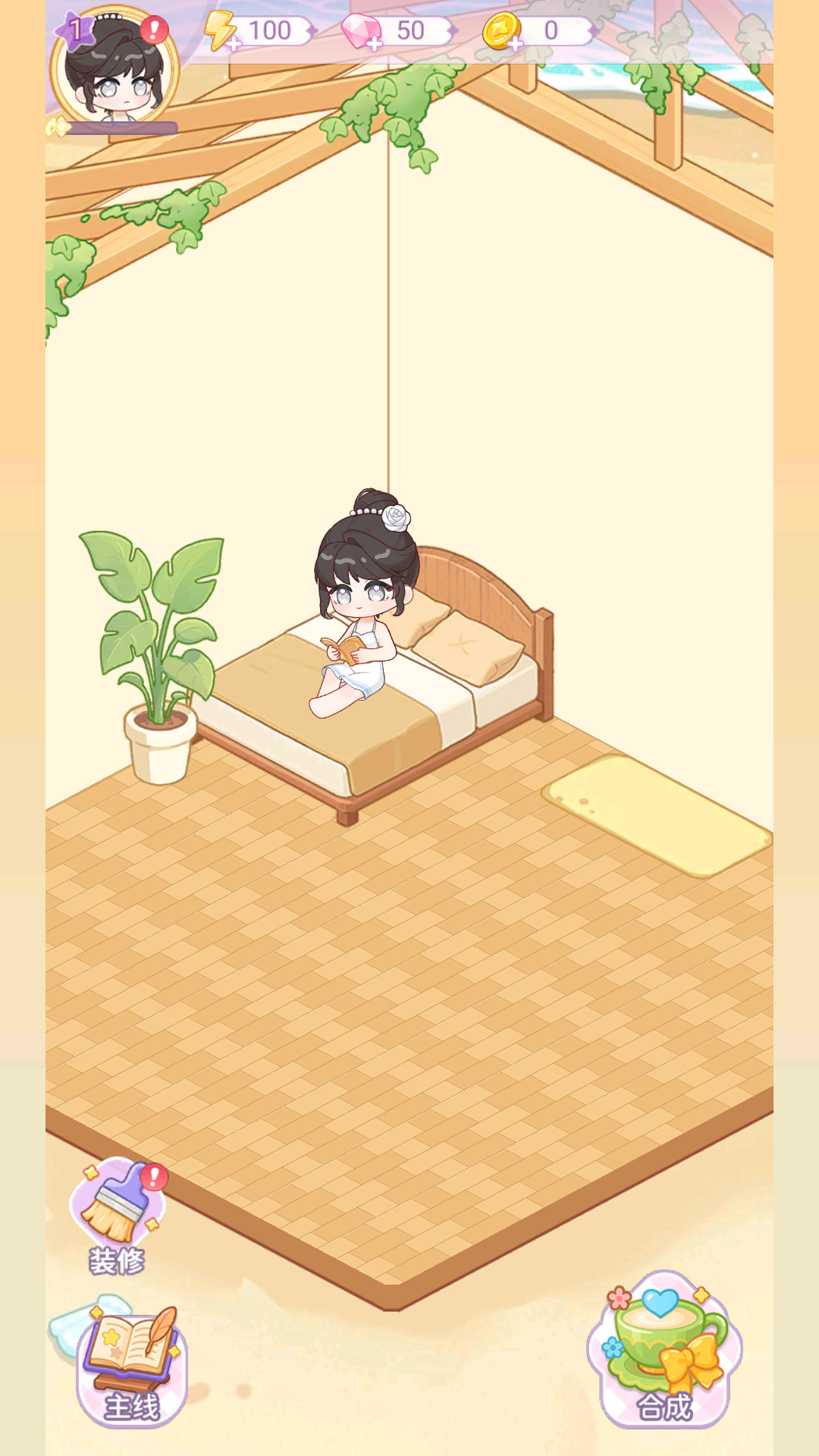Open the 装修 decoration menu
Viewport: 819px width, 1456px height.
[118, 1216]
